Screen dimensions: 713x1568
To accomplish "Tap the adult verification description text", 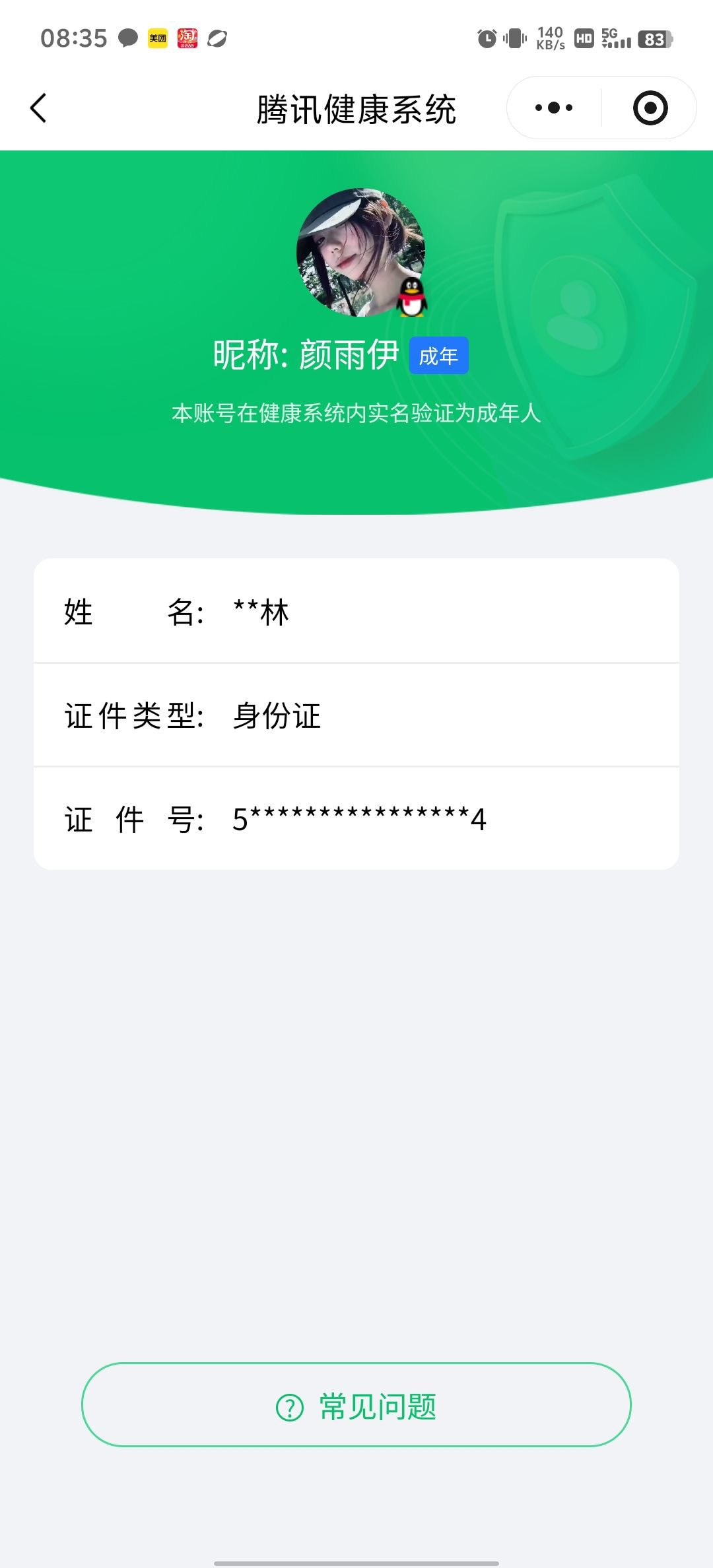I will [x=356, y=414].
